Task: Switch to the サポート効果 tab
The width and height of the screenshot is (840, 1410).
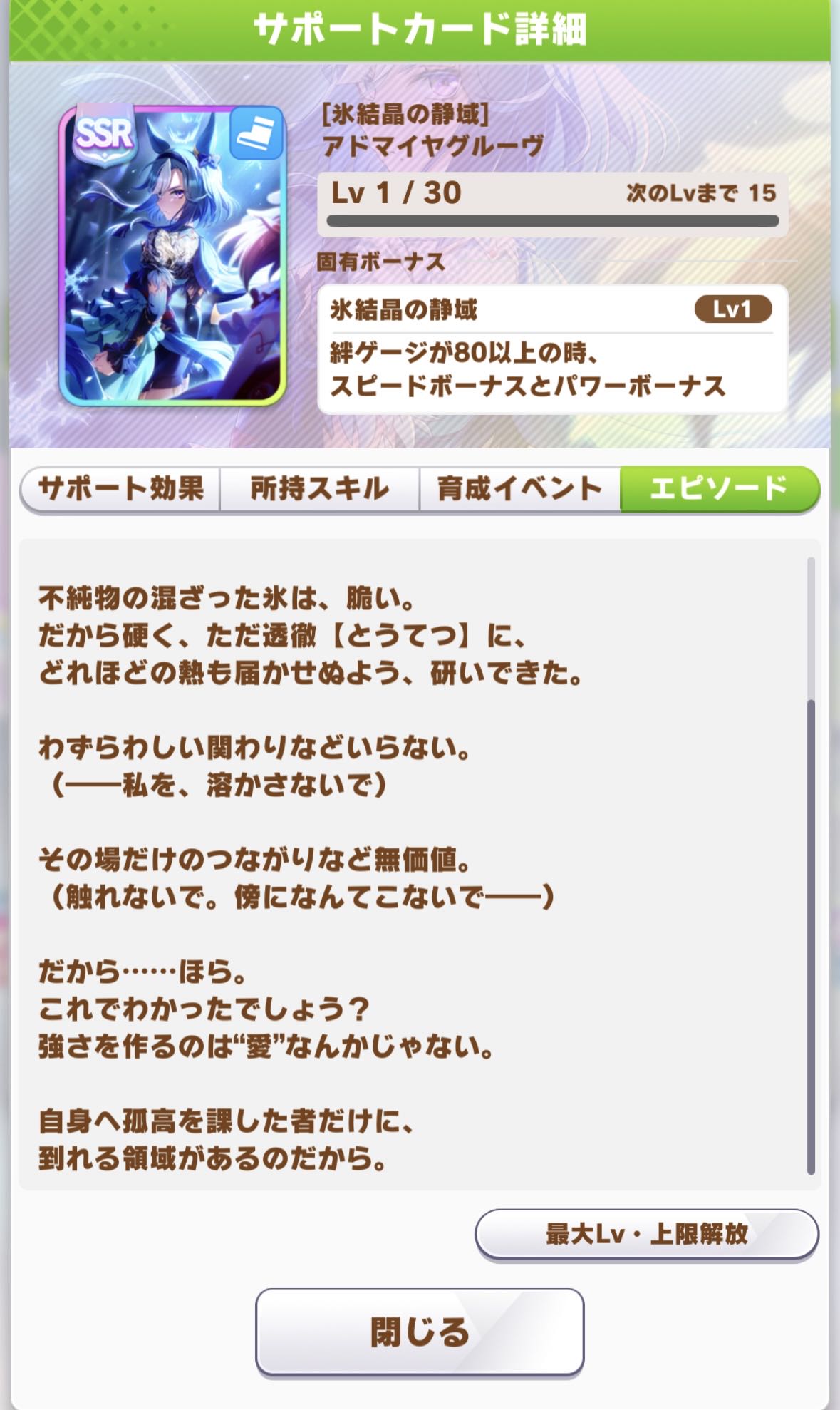Action: click(x=120, y=489)
